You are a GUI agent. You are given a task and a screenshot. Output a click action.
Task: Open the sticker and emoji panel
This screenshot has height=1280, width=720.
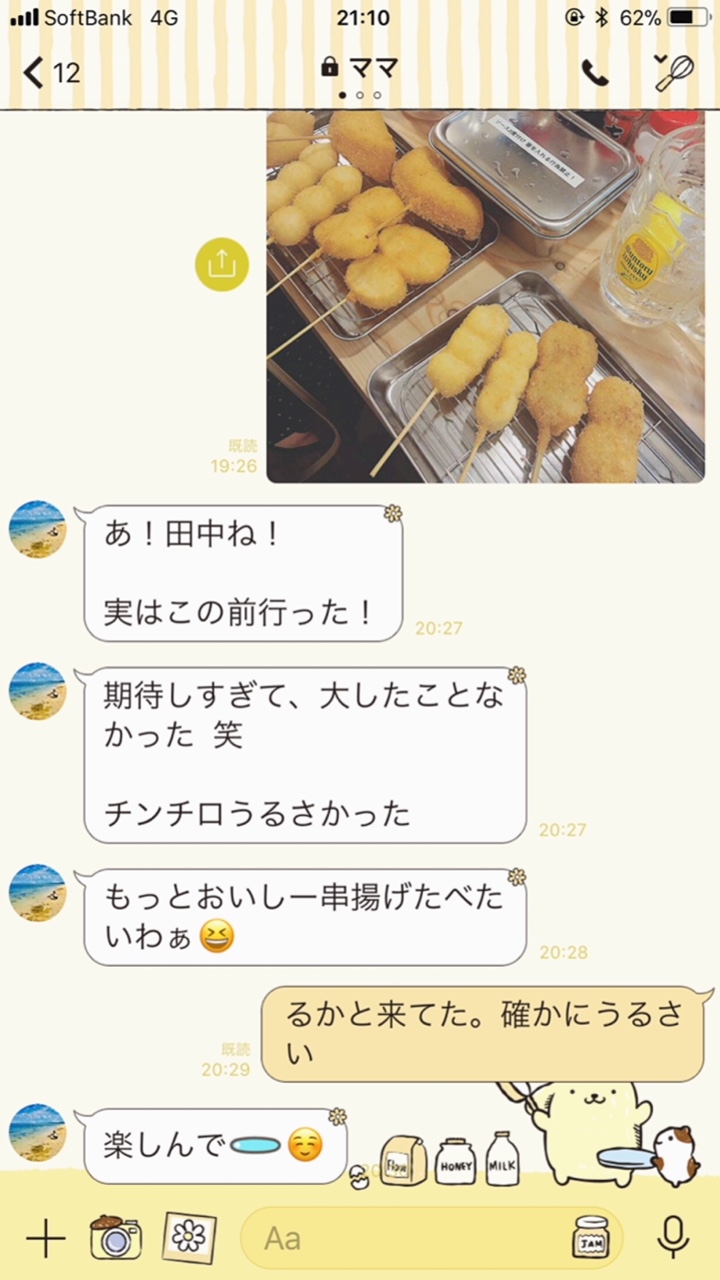point(591,1238)
